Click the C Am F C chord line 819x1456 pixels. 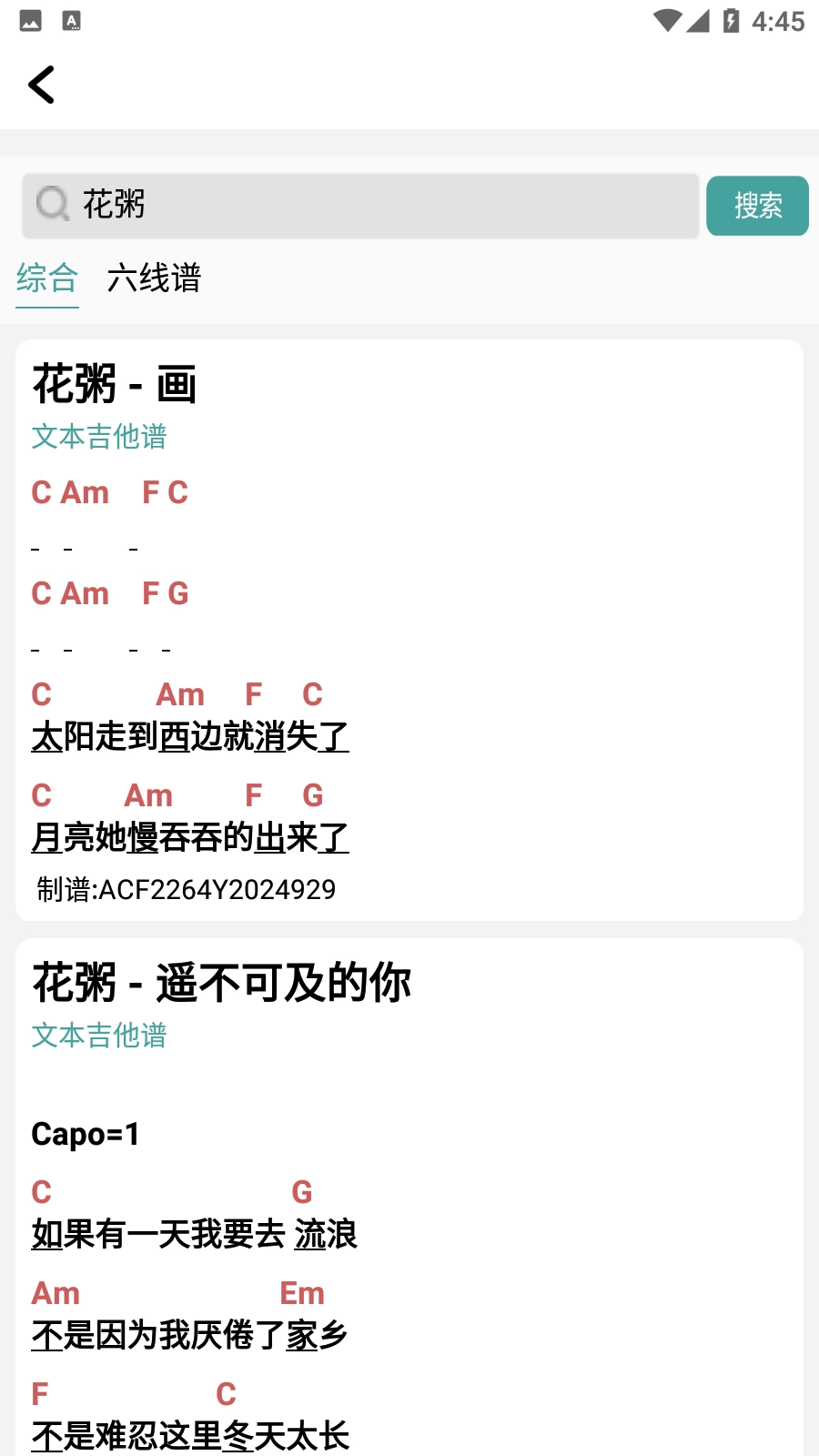pos(109,492)
